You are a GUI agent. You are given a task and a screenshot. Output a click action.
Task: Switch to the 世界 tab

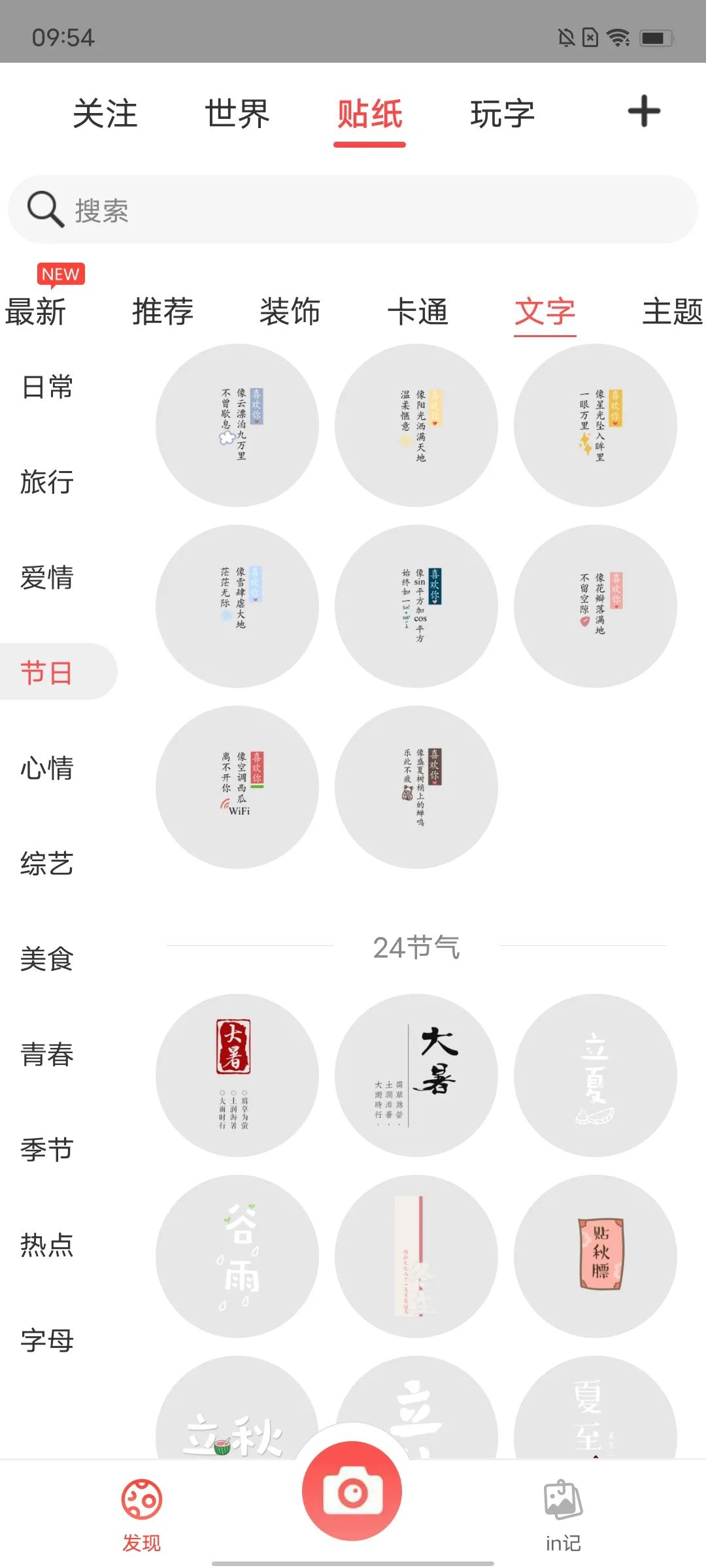tap(237, 112)
